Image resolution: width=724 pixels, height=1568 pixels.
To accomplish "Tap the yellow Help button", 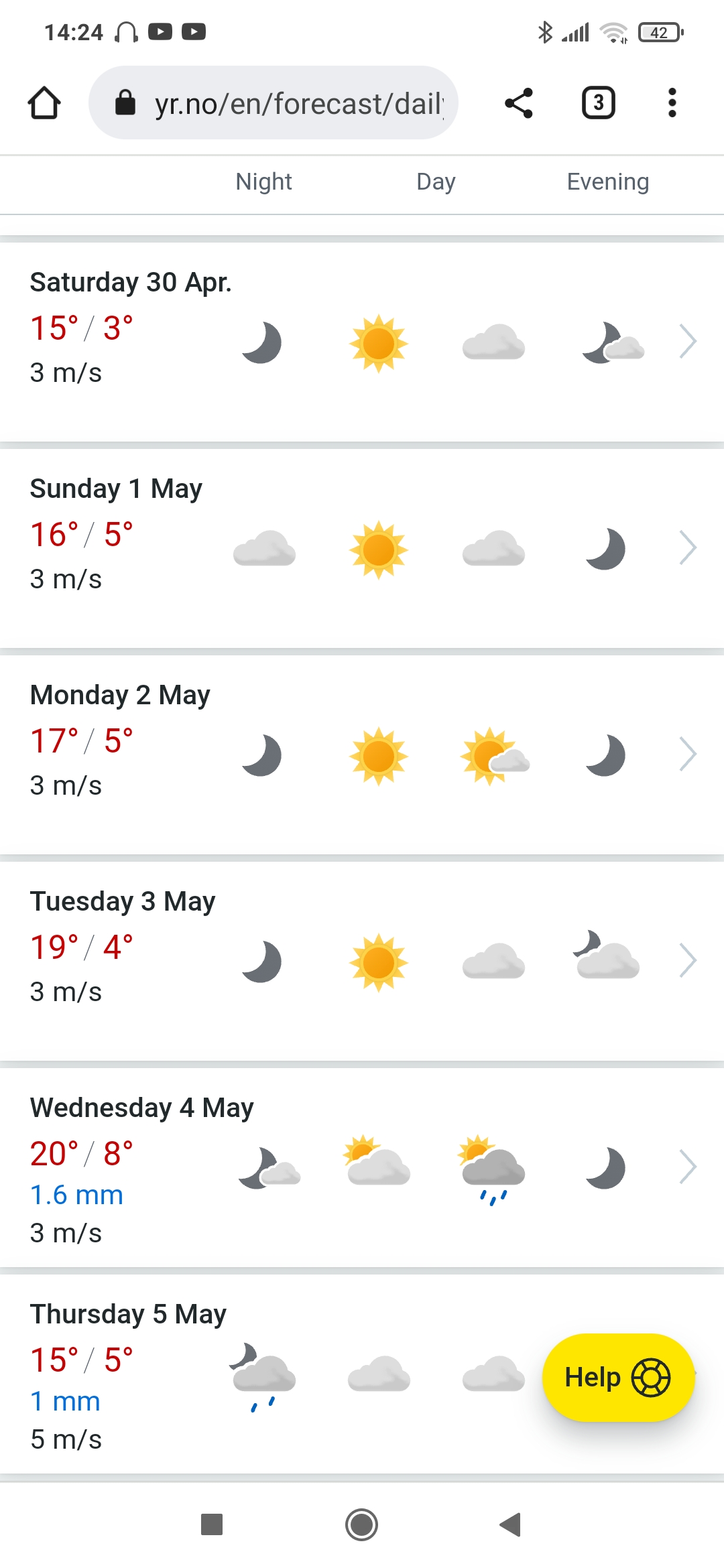I will coord(617,1378).
